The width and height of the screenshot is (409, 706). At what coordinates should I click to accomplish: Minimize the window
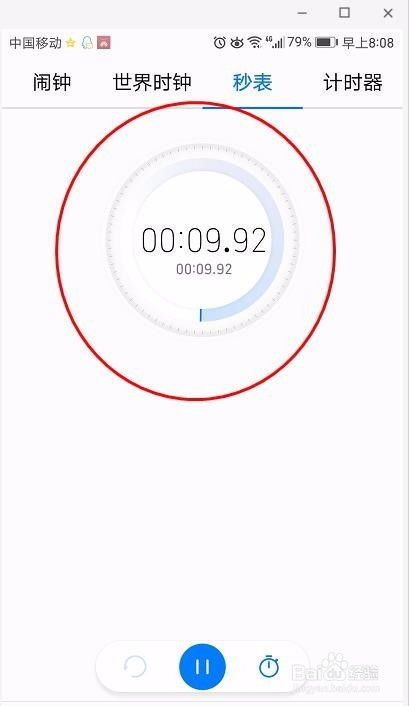coord(302,14)
